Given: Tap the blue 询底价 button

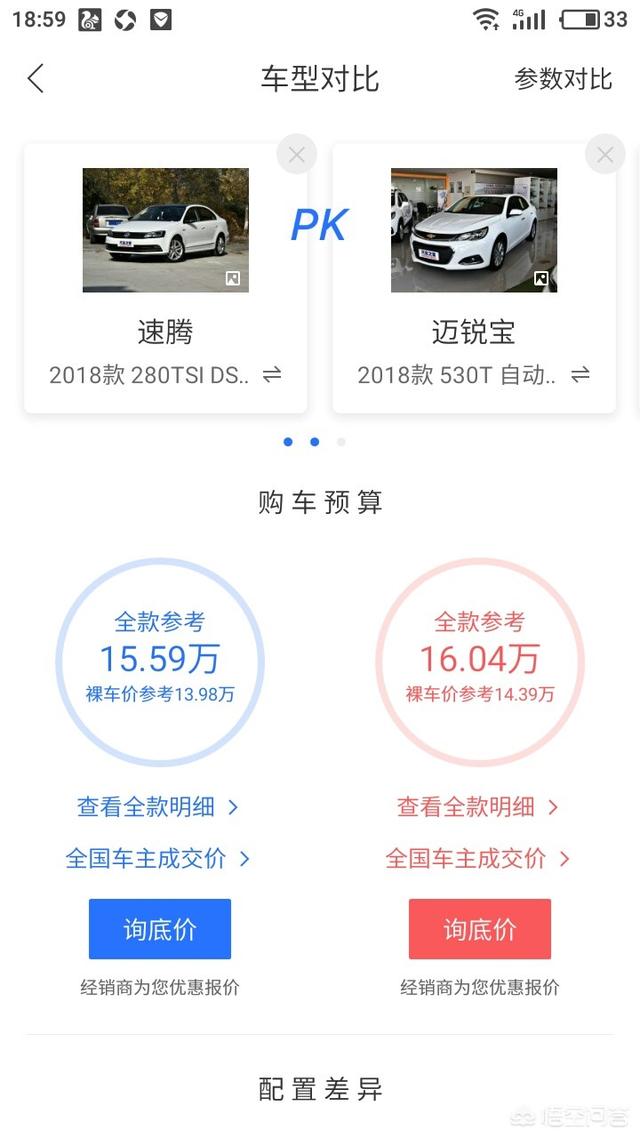Looking at the screenshot, I should coord(160,929).
